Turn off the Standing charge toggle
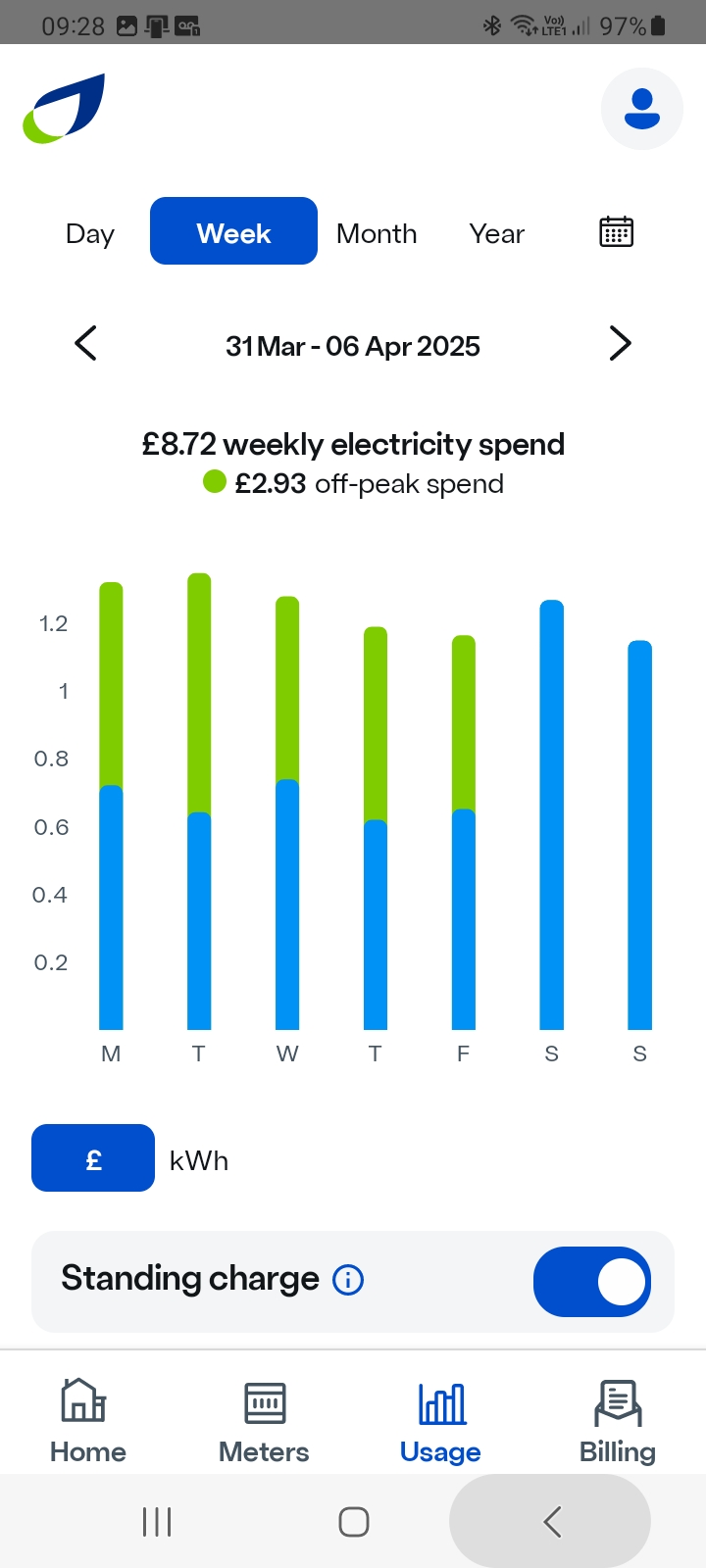 tap(592, 1282)
